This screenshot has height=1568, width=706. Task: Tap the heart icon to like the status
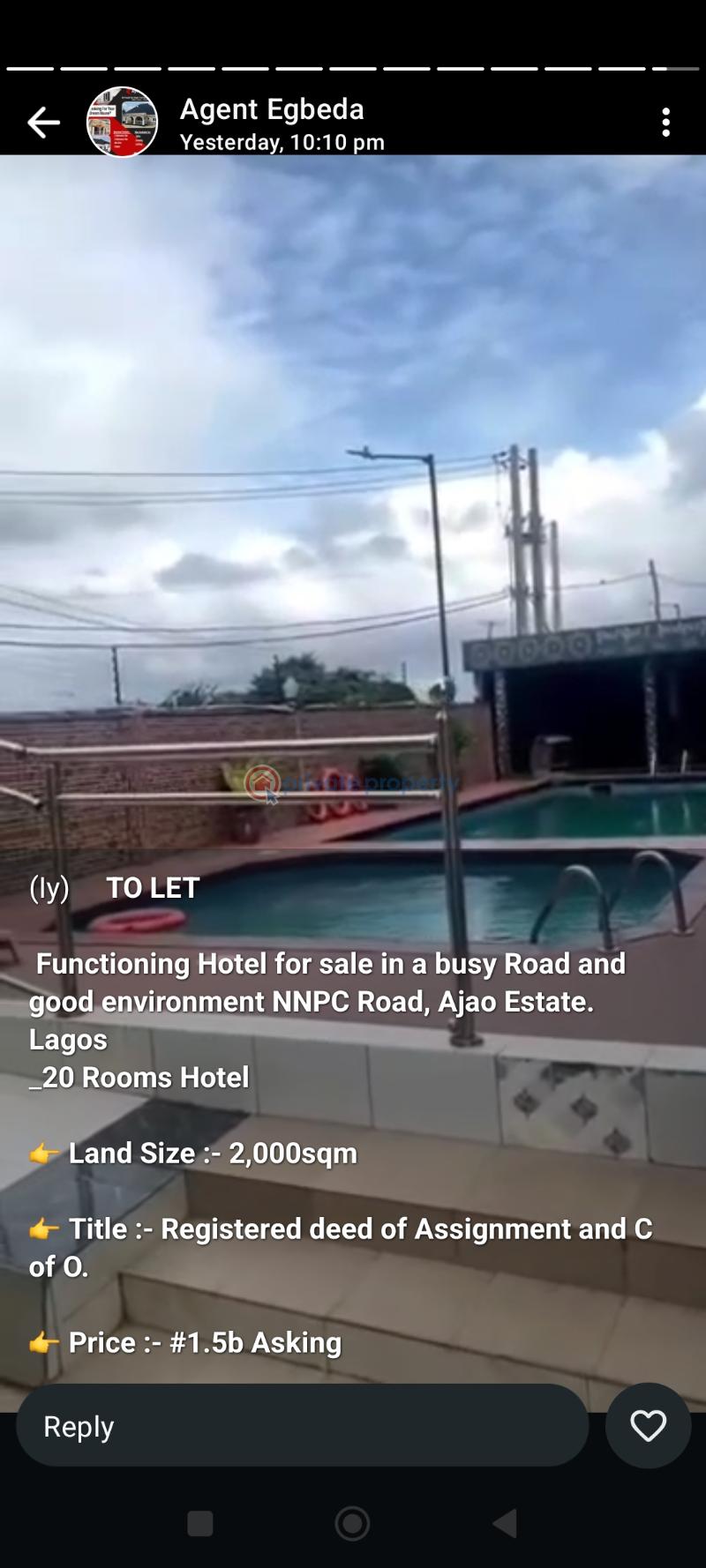tap(649, 1425)
